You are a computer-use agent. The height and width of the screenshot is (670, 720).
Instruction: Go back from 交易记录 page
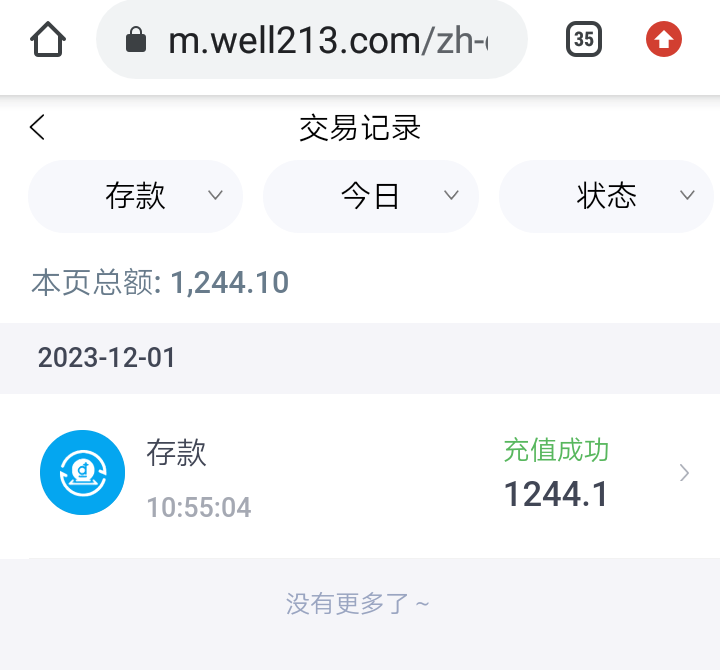pos(38,127)
